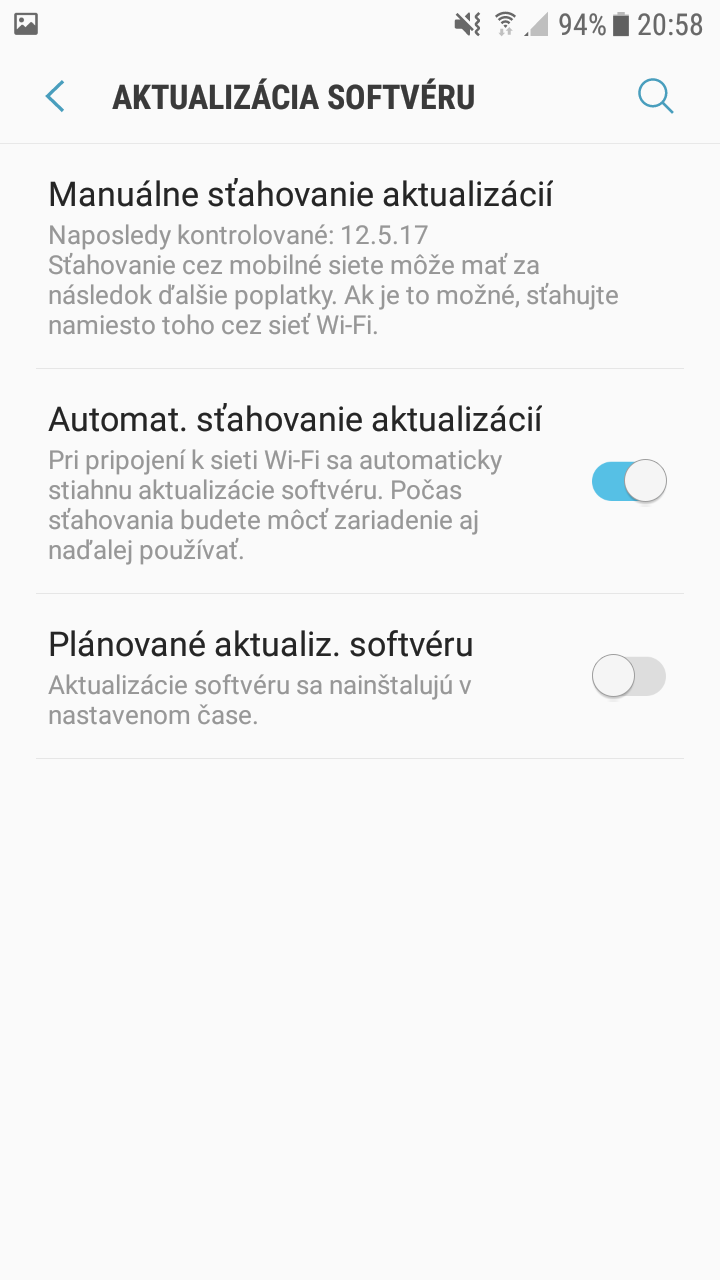Disable Automat. sťahovanie aktualizácií switch
720x1280 pixels.
pos(629,481)
